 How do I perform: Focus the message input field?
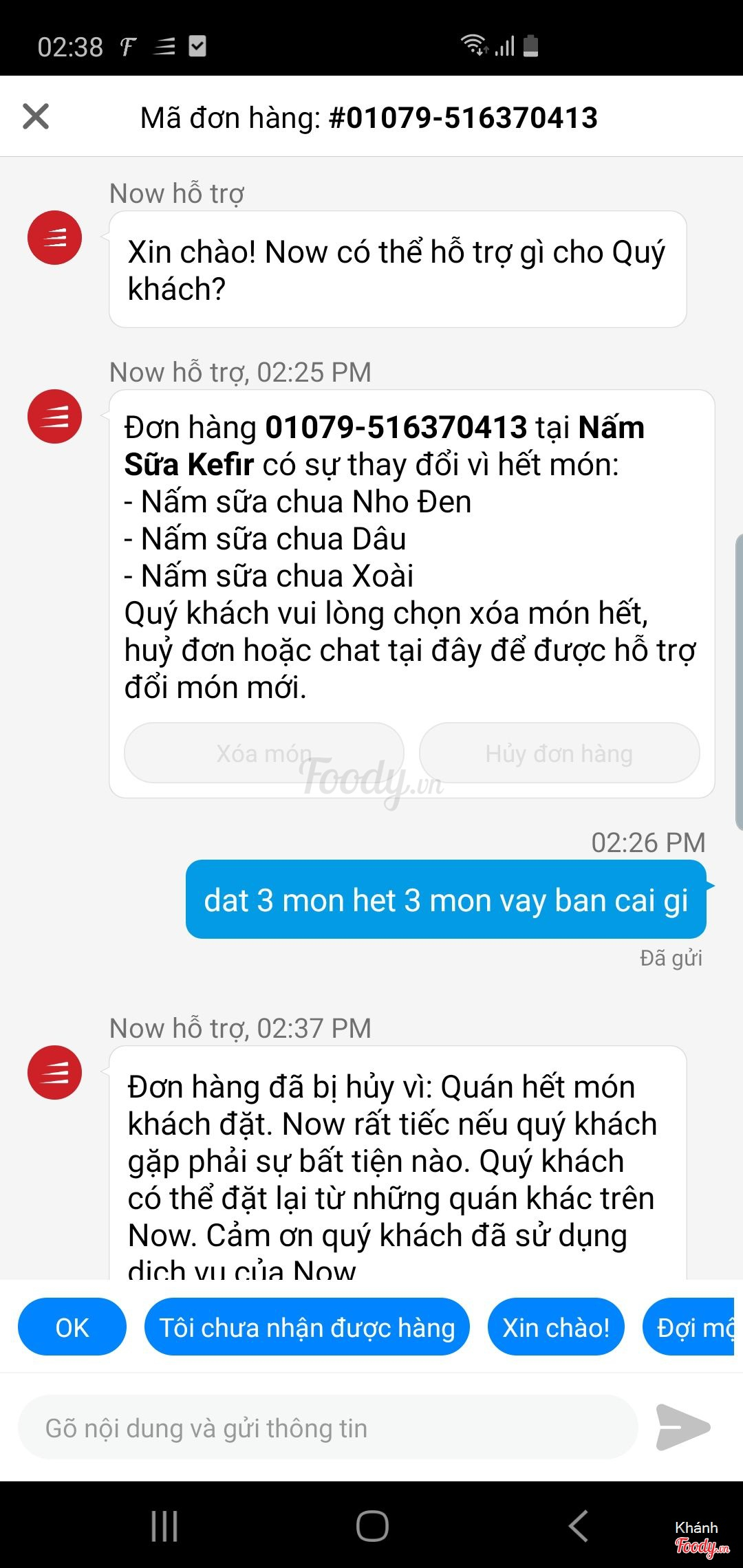327,1428
